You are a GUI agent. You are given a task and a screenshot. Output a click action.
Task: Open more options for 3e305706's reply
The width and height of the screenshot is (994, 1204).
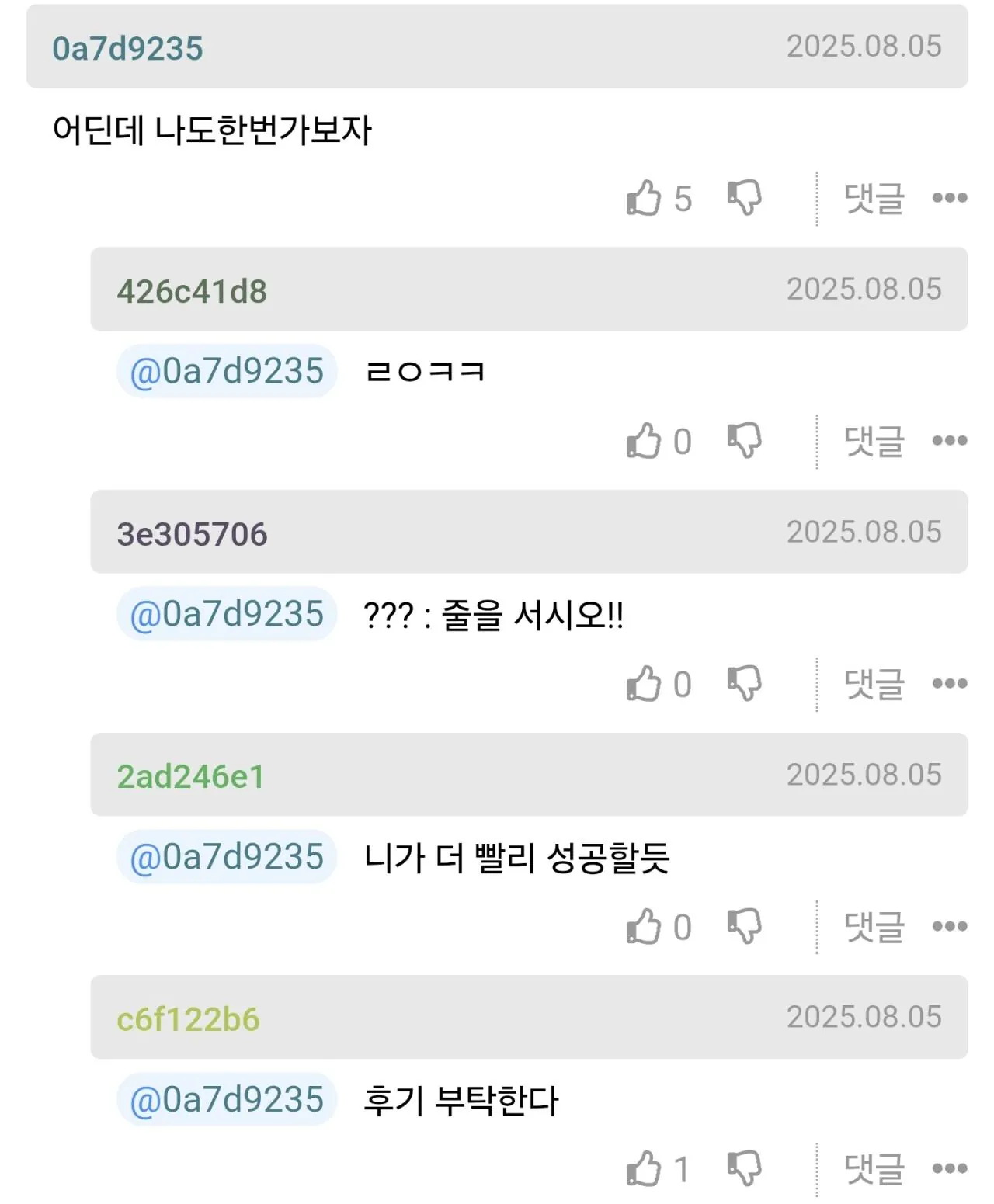pyautogui.click(x=949, y=684)
